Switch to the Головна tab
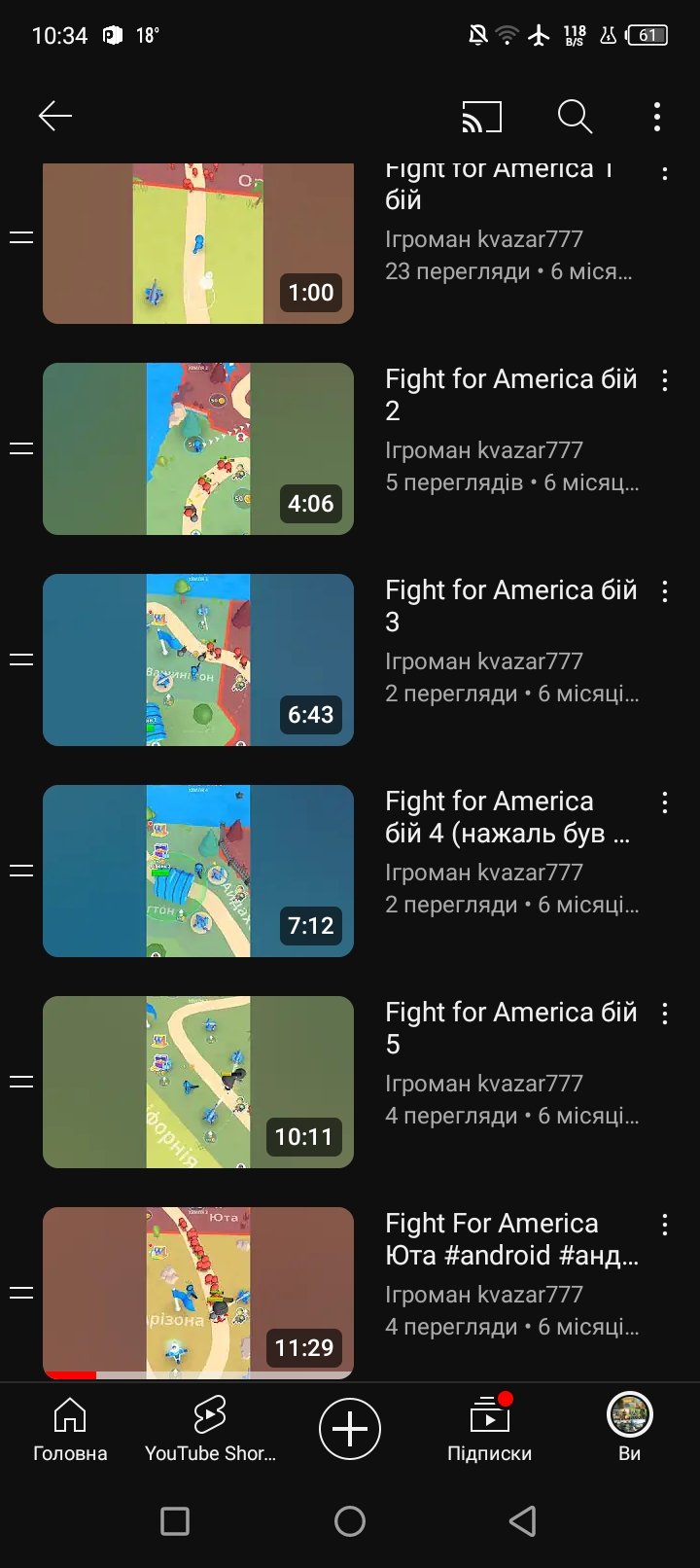Image resolution: width=700 pixels, height=1568 pixels. pyautogui.click(x=70, y=1429)
